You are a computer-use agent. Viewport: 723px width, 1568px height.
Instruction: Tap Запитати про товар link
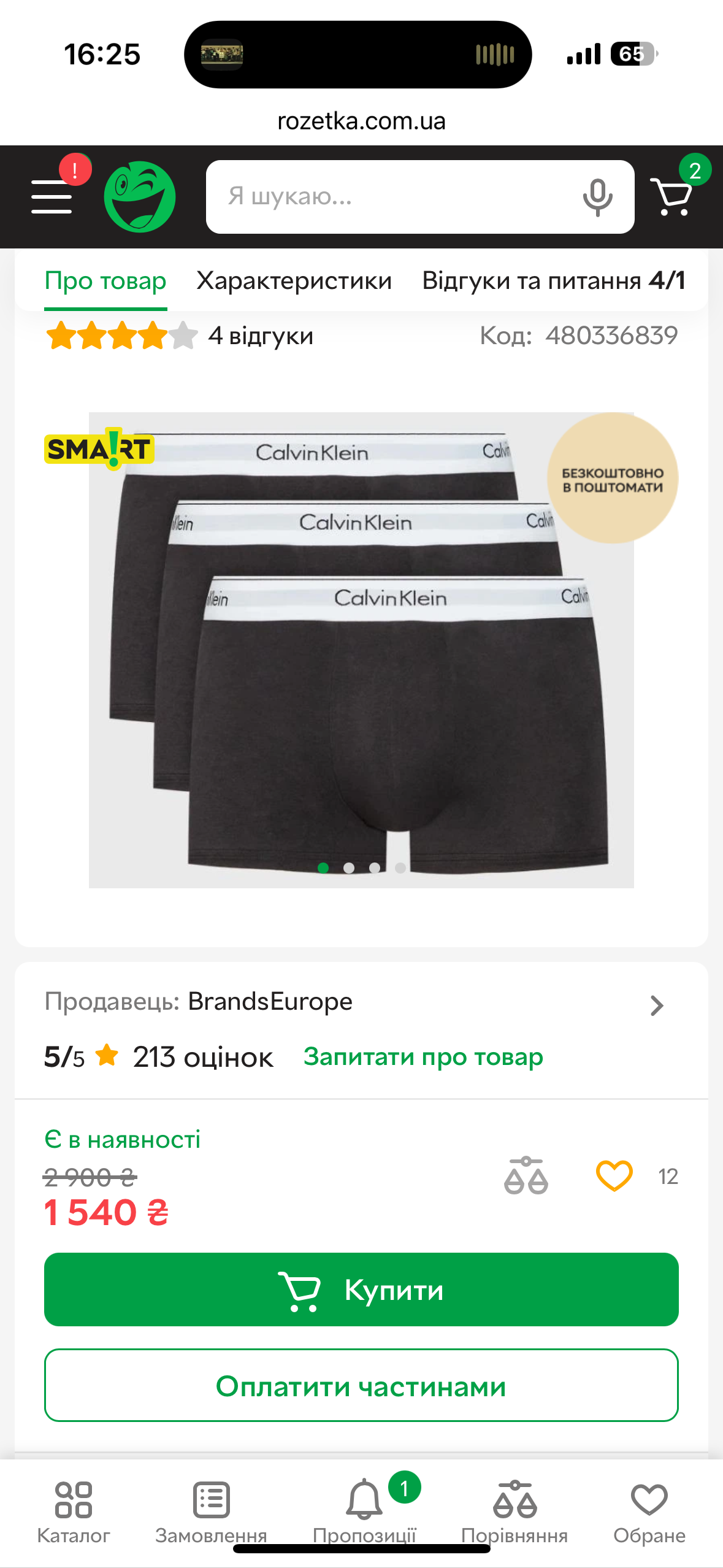[423, 1057]
